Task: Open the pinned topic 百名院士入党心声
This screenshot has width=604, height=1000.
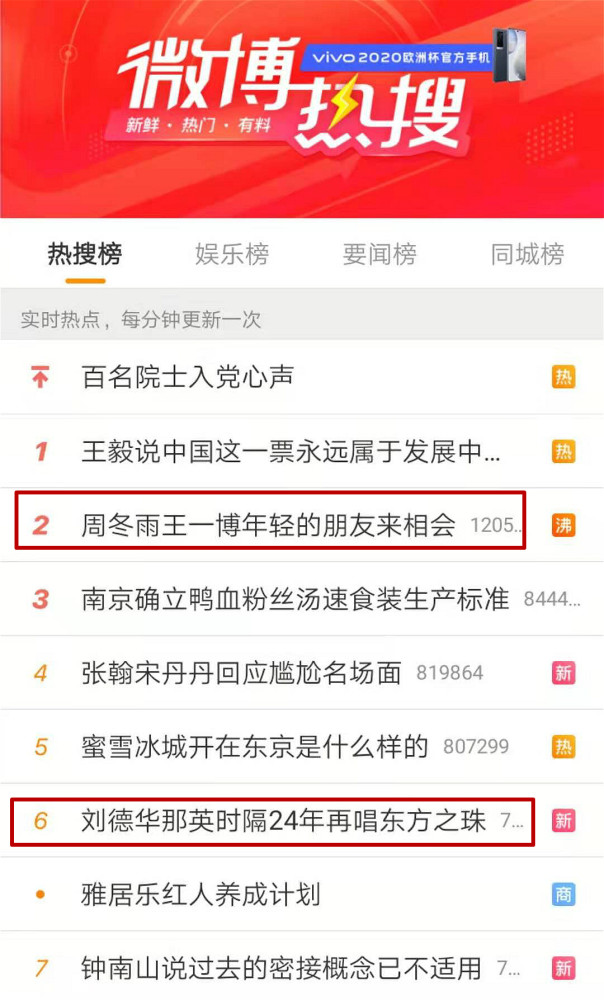Action: click(x=187, y=377)
